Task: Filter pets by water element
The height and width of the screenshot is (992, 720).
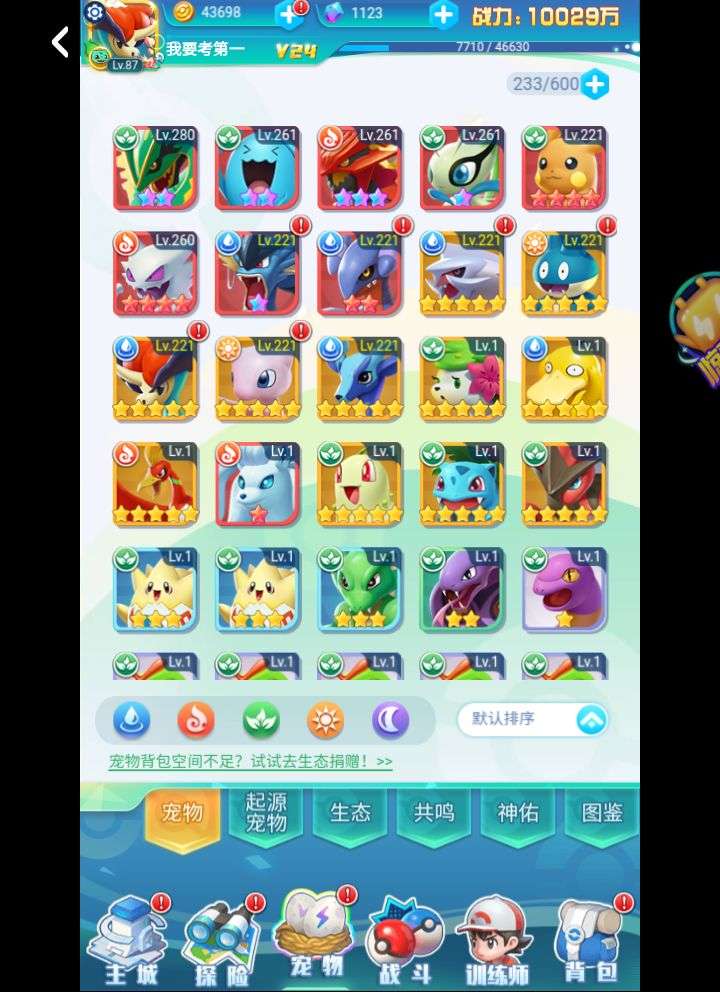Action: click(x=131, y=720)
